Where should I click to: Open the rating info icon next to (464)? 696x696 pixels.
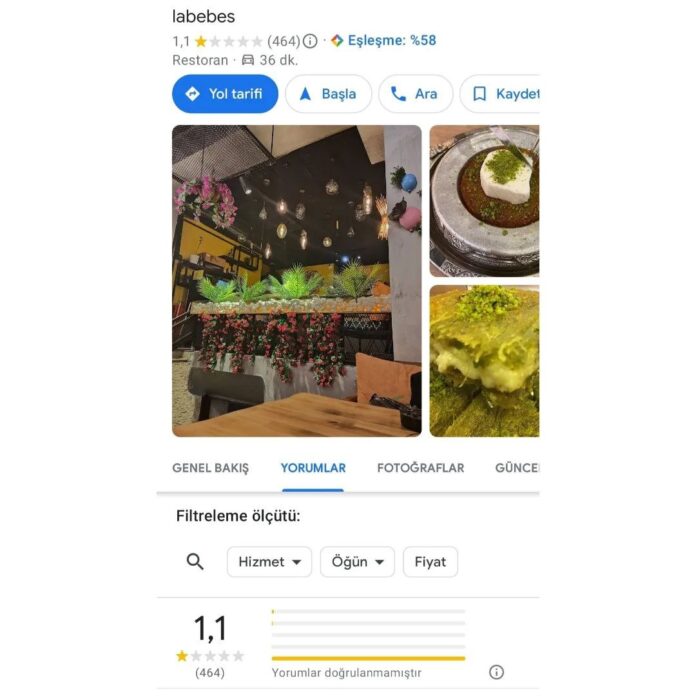[x=310, y=41]
